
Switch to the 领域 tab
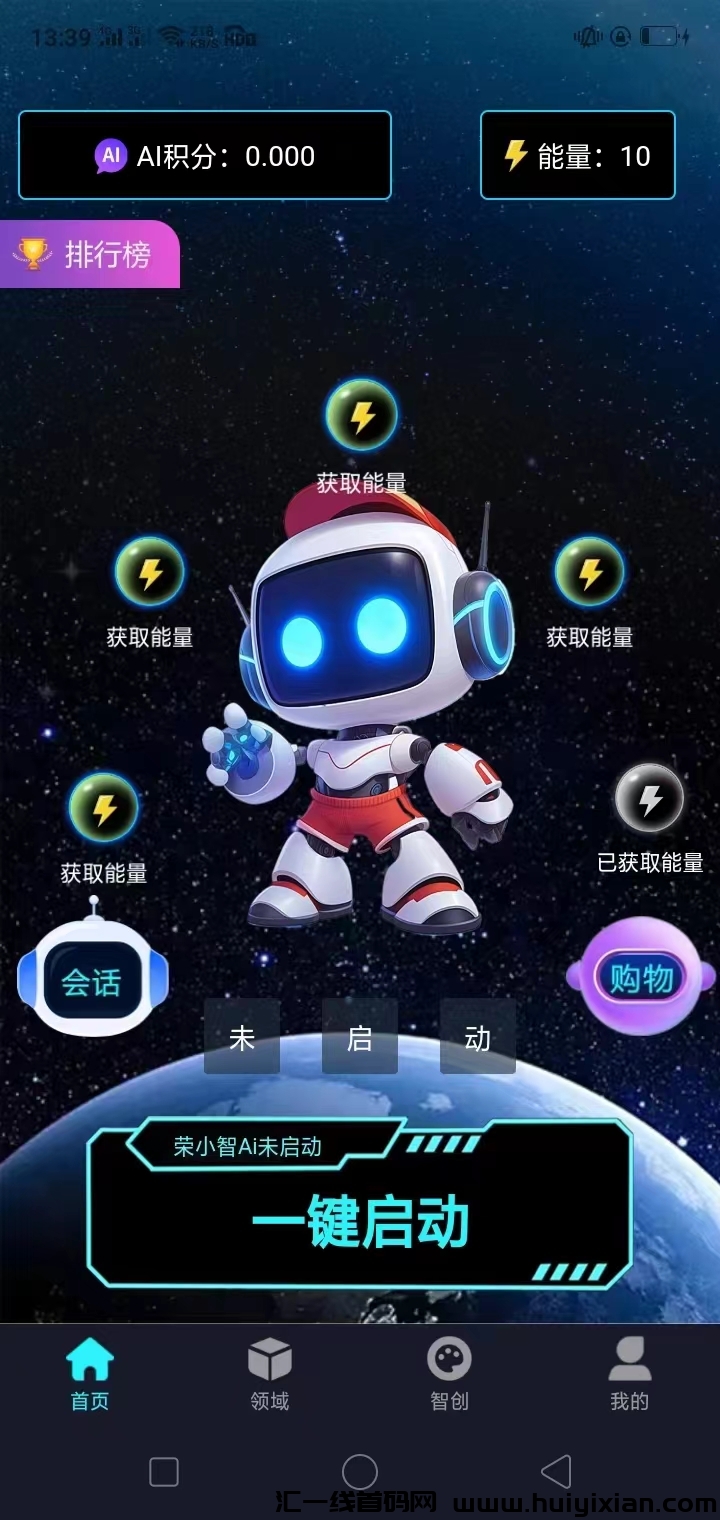pos(269,1376)
